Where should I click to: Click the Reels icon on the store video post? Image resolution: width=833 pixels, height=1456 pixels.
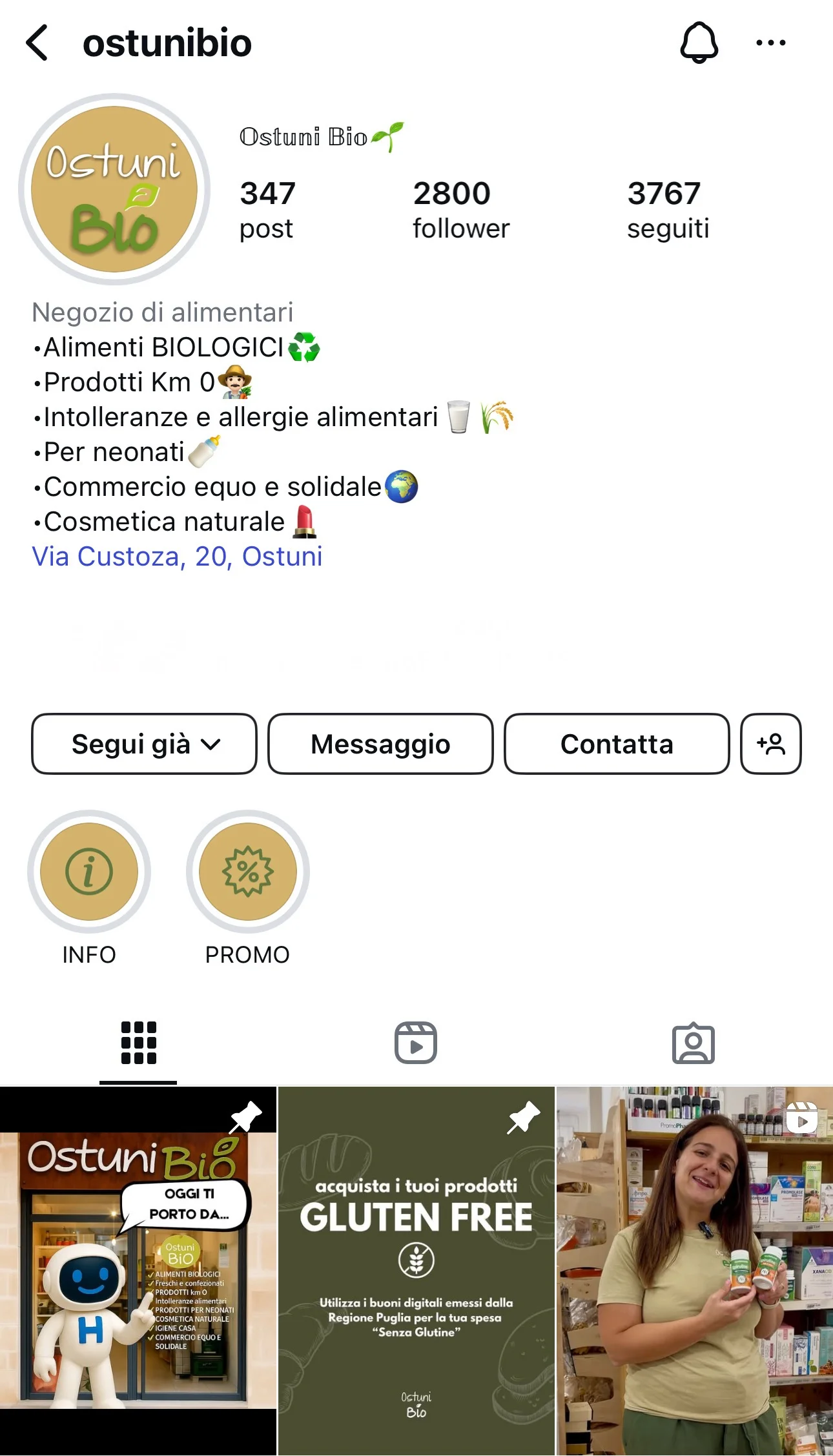803,1116
